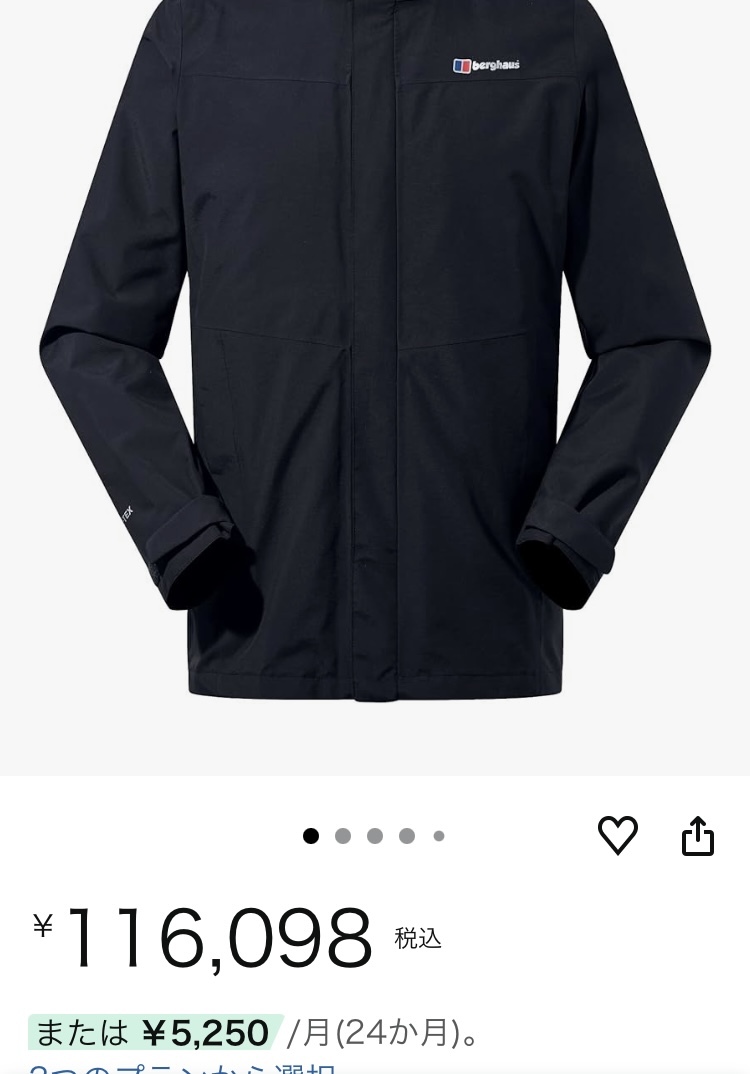Jump to the second product photo dot
Viewport: 750px width, 1074px height.
343,836
